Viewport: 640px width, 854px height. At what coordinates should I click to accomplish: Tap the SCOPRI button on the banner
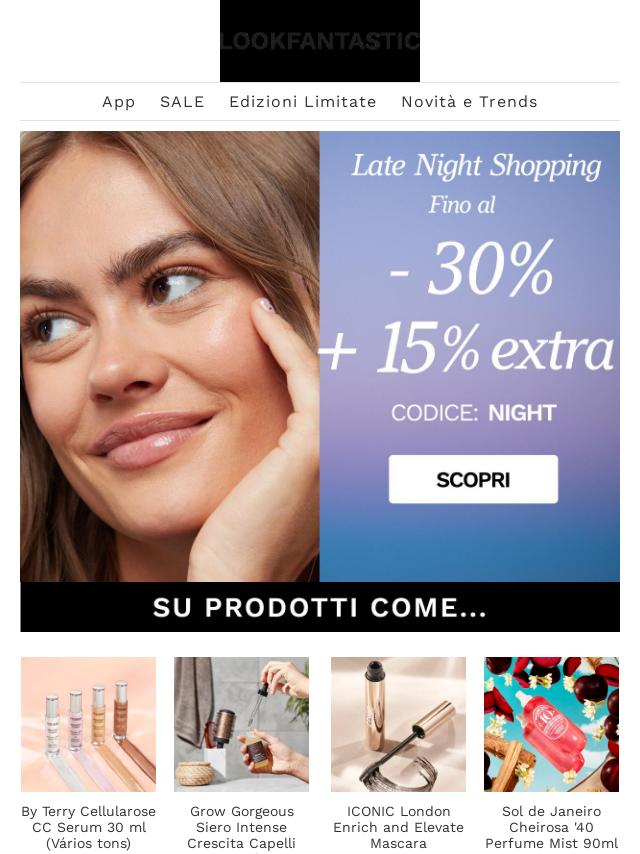click(473, 479)
